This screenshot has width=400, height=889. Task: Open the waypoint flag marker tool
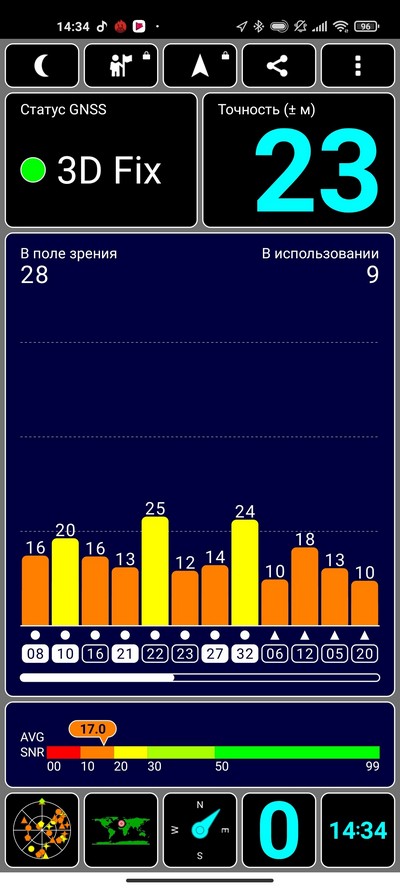[x=121, y=66]
